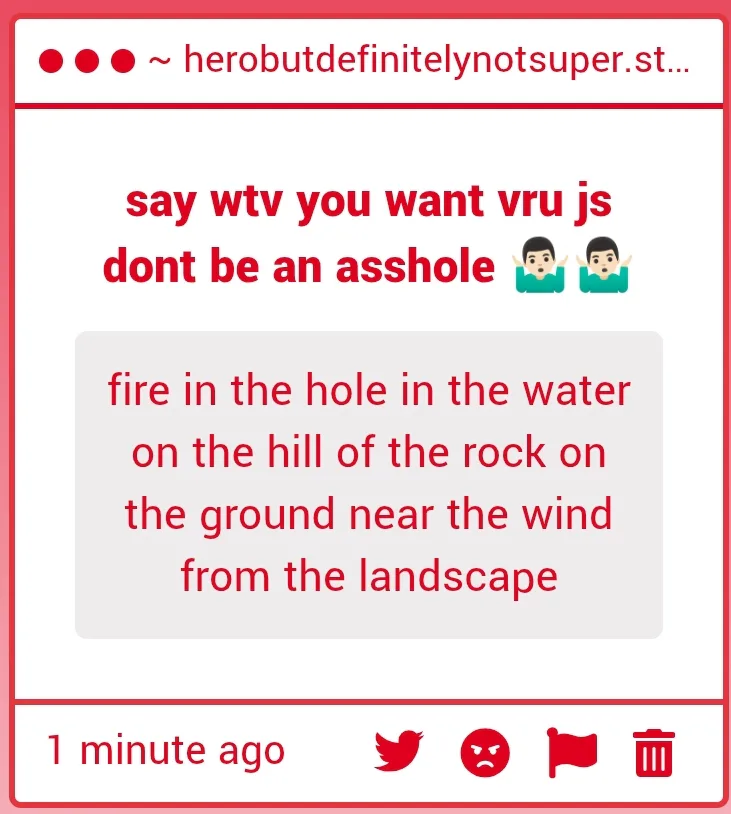Delete this message with the trash icon
The image size is (731, 814).
[x=655, y=753]
